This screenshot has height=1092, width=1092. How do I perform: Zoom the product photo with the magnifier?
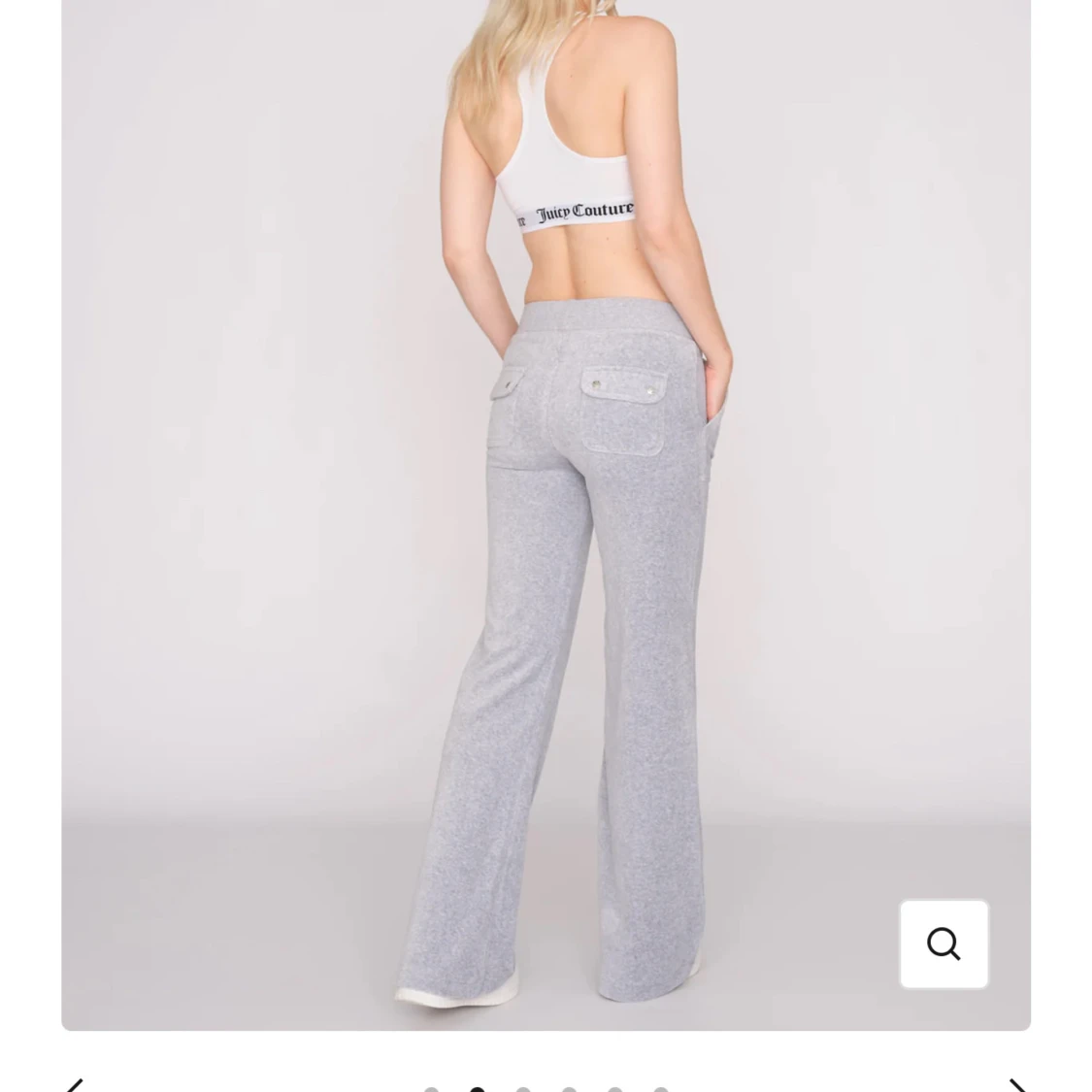pos(943,943)
